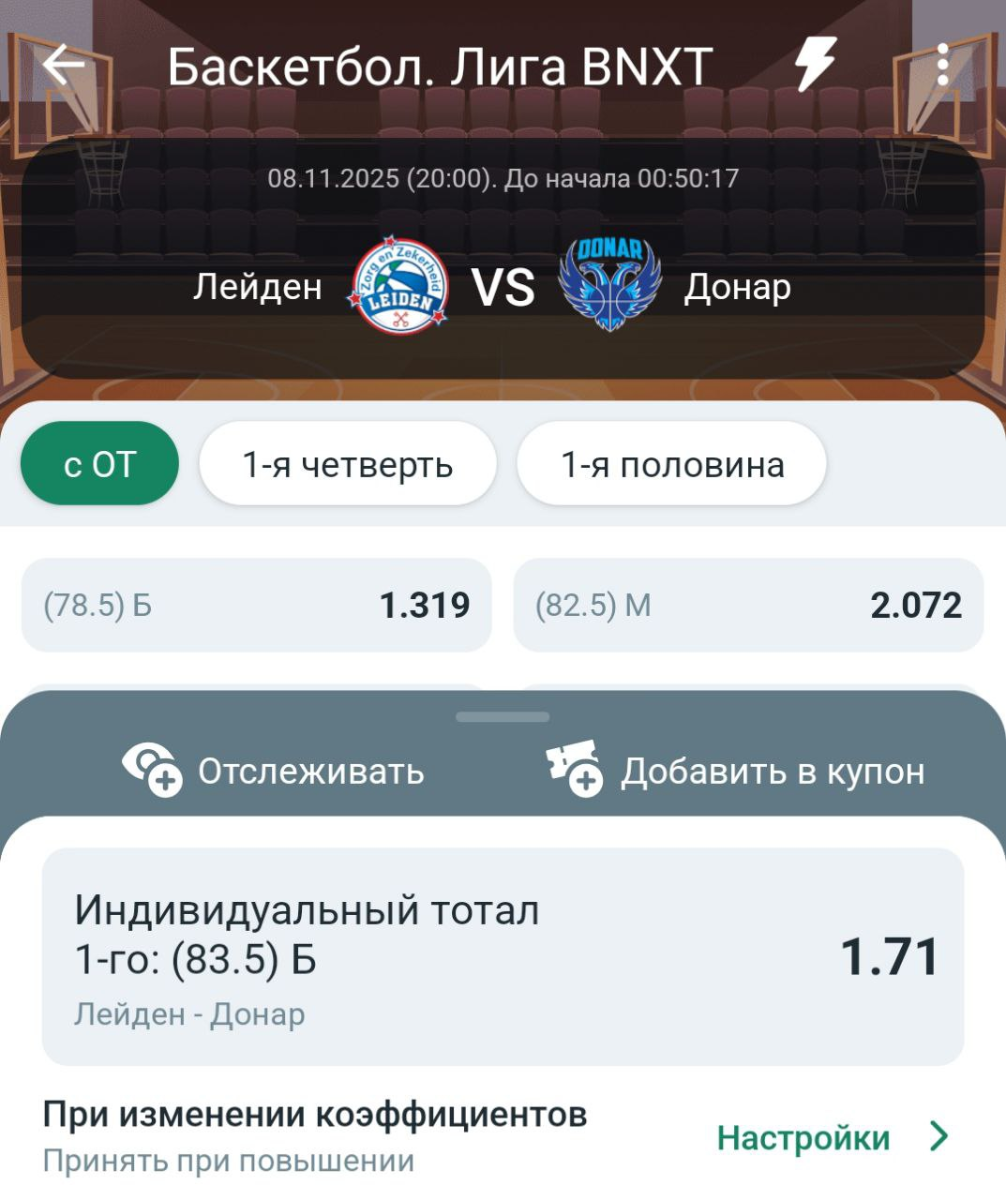Select the «с ОТ» period chip
Viewport: 1006px width, 1200px height.
(99, 464)
